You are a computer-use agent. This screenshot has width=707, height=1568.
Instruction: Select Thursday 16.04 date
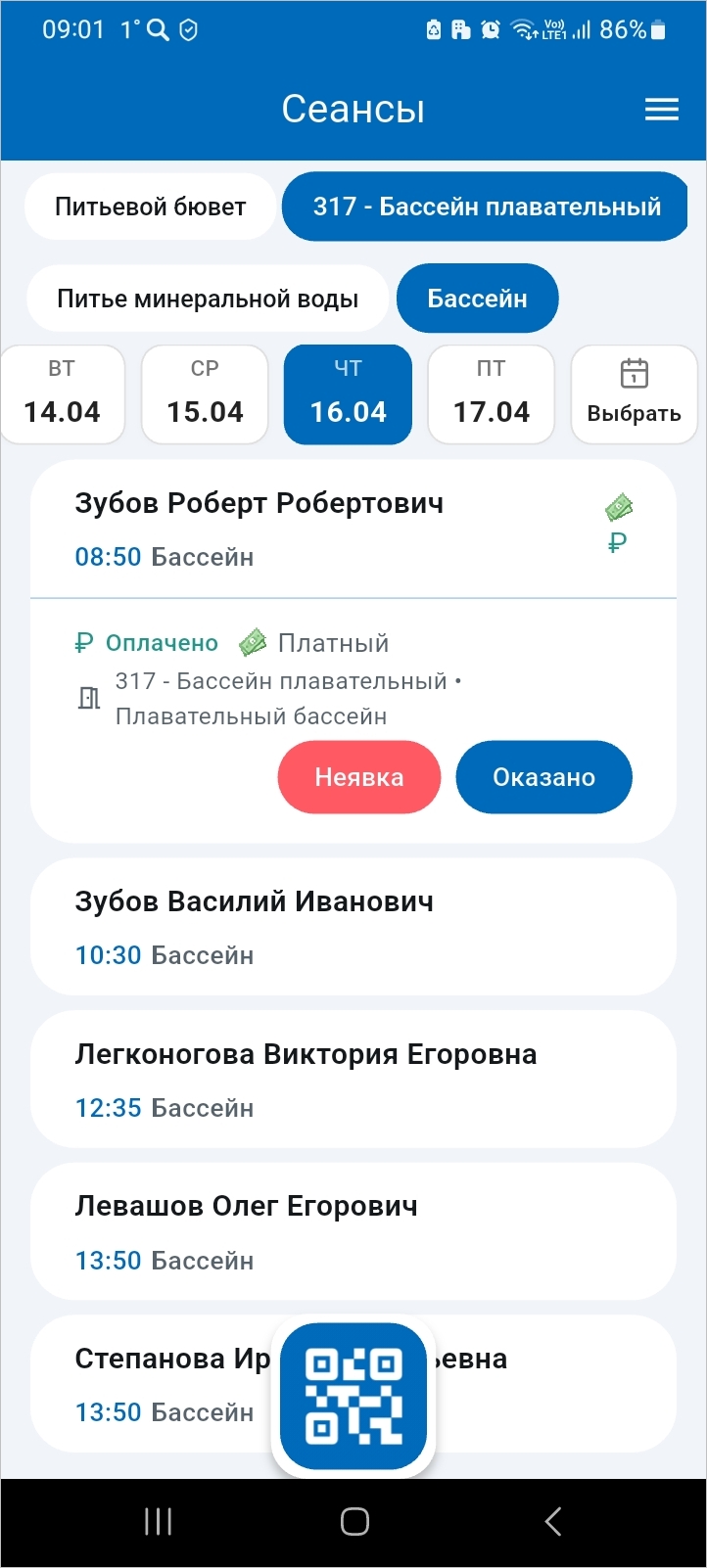[348, 393]
